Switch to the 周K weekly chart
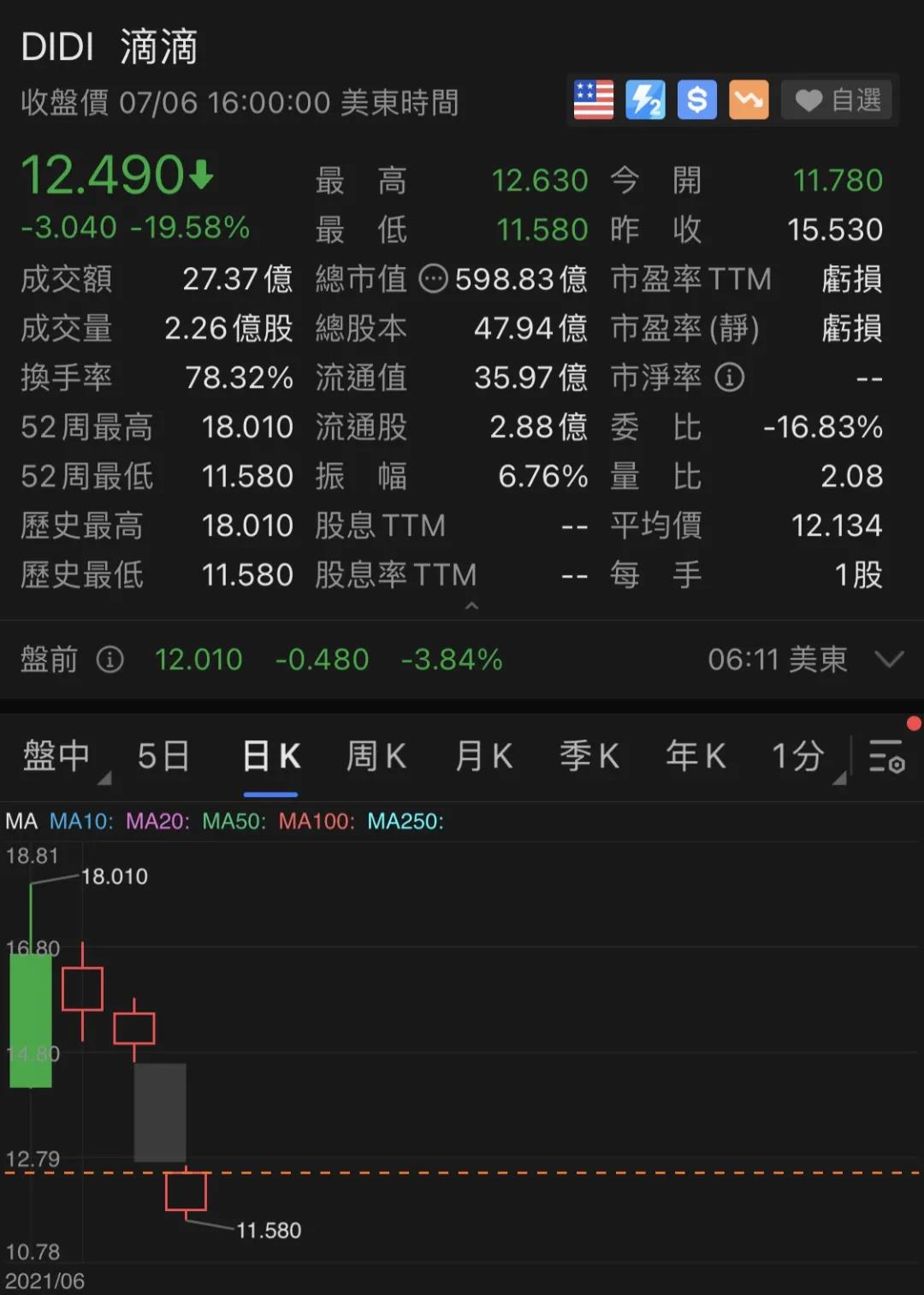 376,757
